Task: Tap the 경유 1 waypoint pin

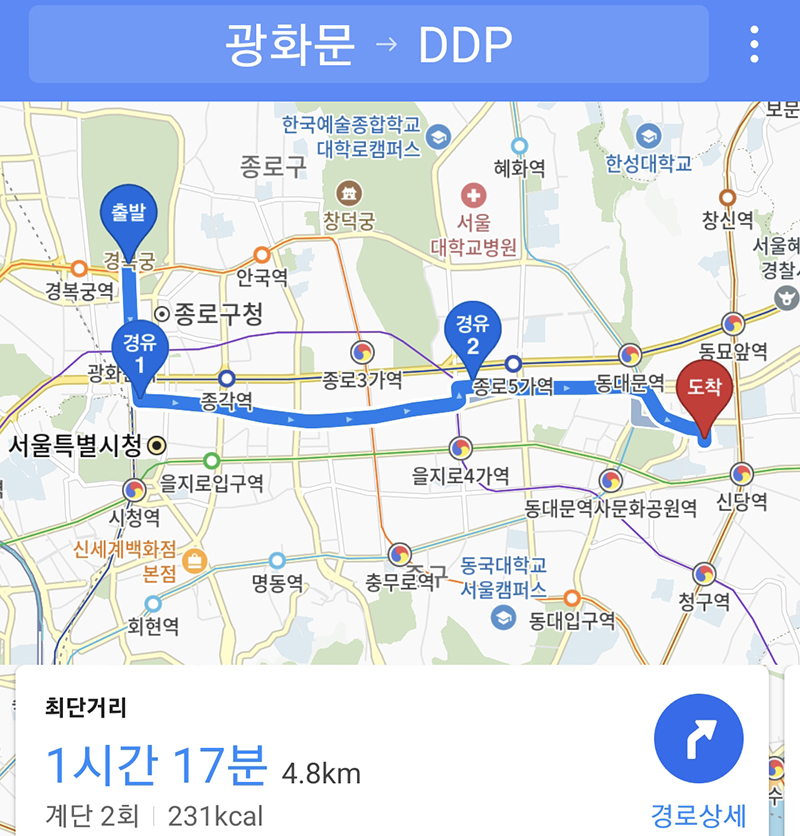Action: (x=140, y=351)
